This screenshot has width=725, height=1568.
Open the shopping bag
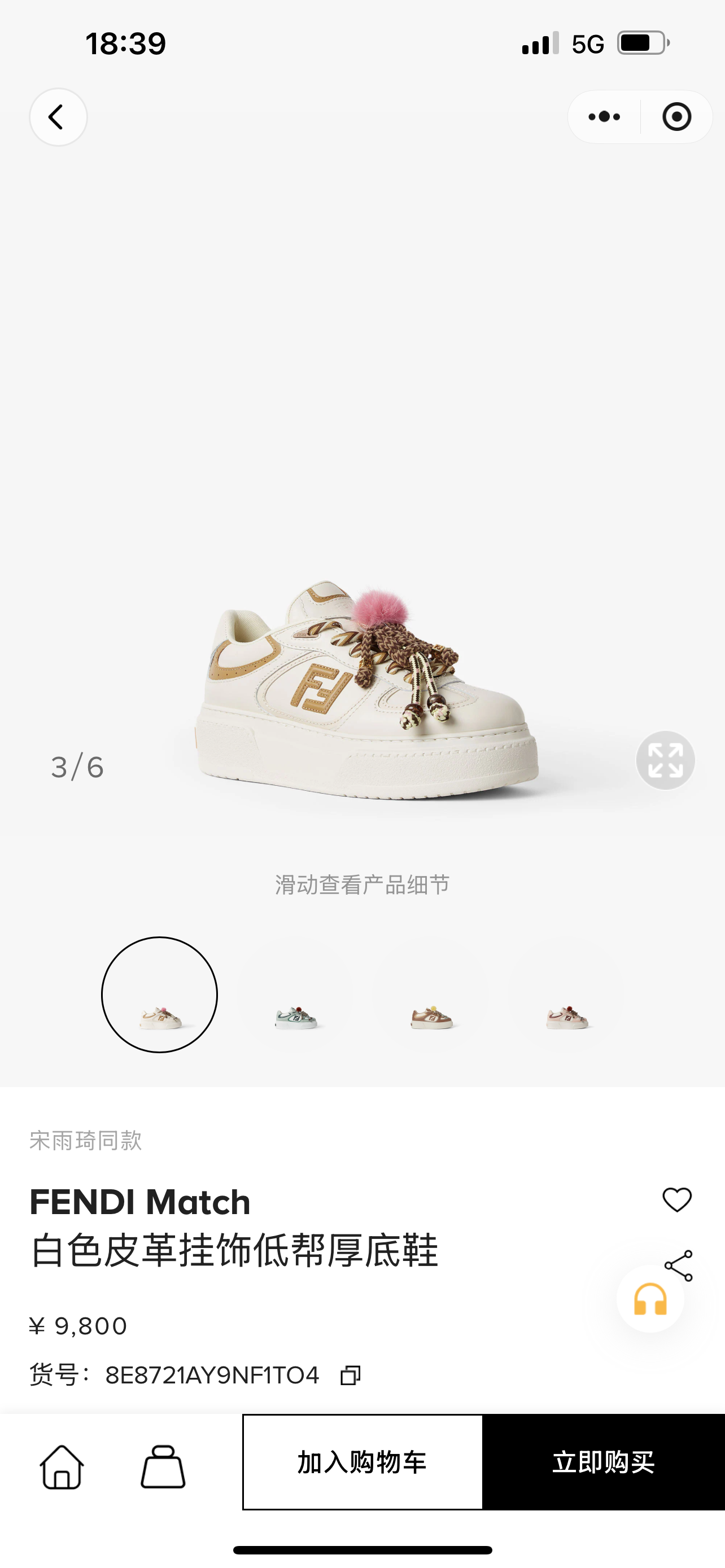[x=163, y=1467]
